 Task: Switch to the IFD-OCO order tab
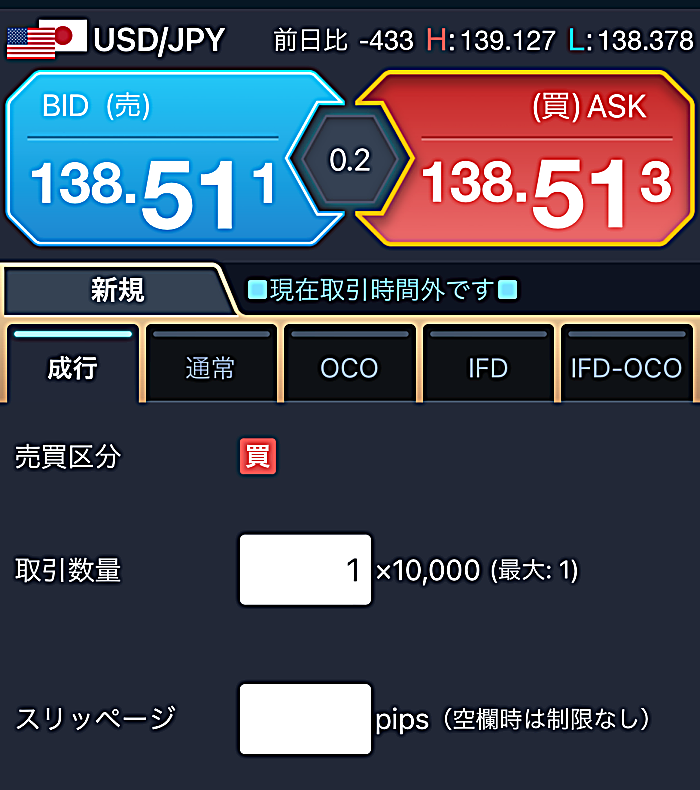(626, 365)
